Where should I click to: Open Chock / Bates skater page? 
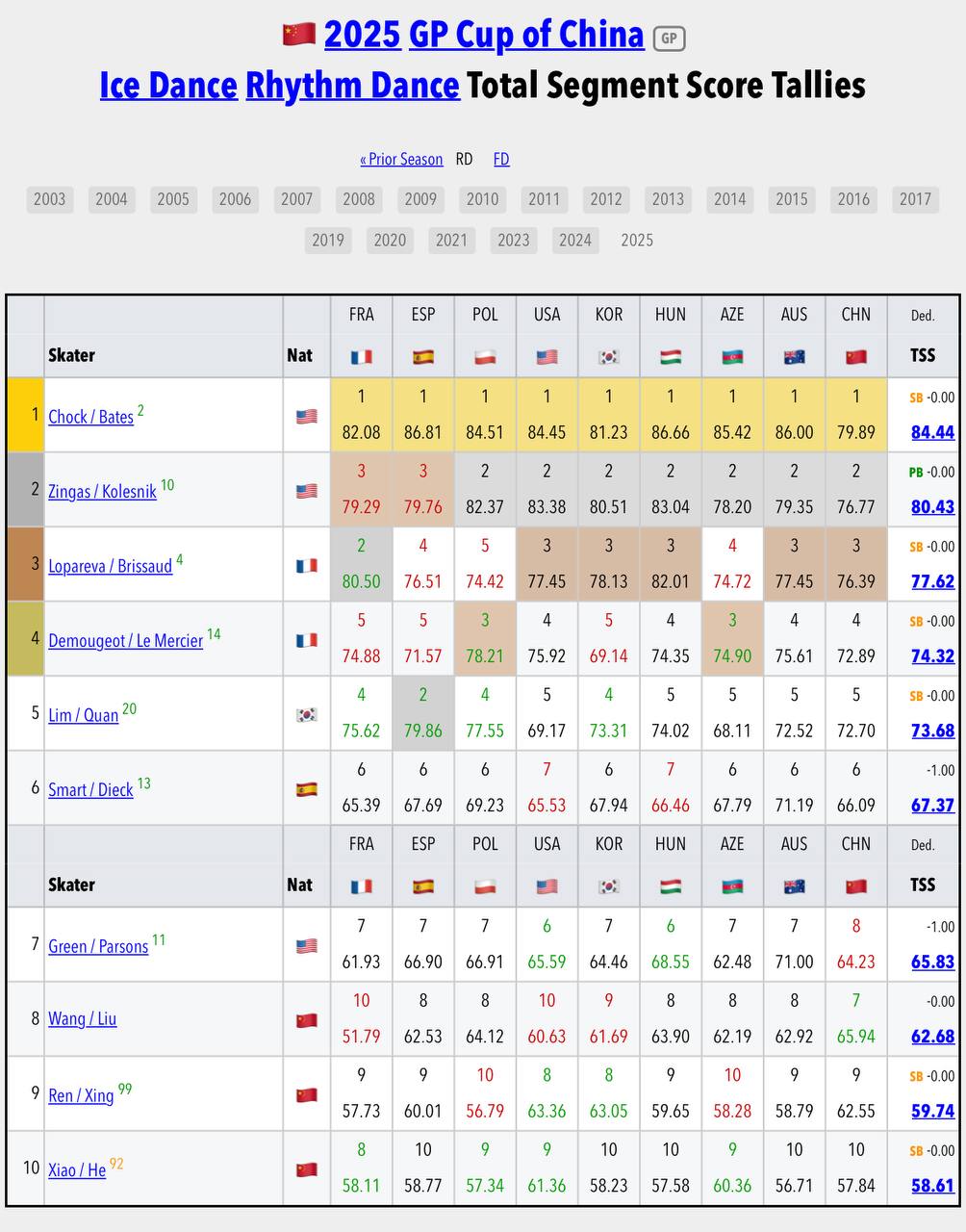click(90, 417)
